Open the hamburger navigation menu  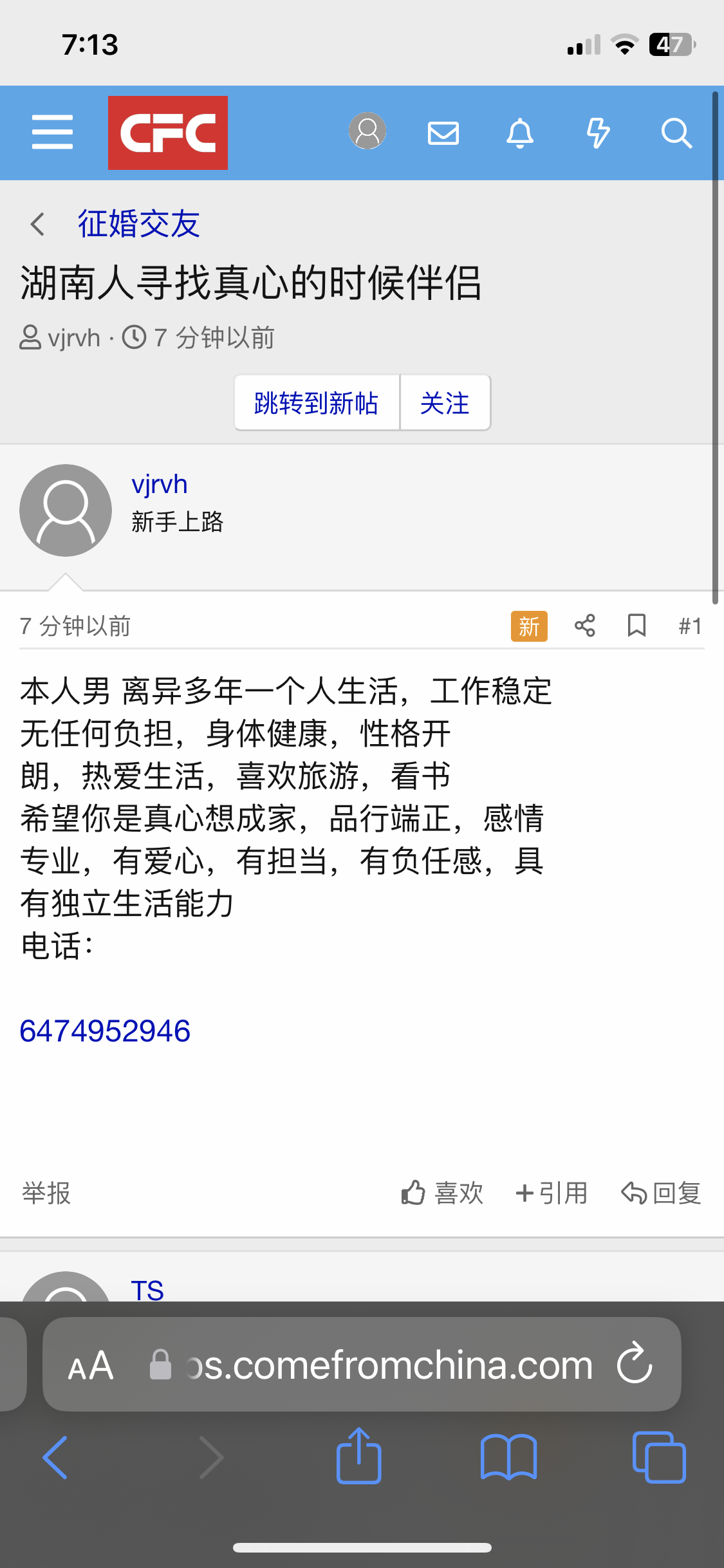pos(52,133)
